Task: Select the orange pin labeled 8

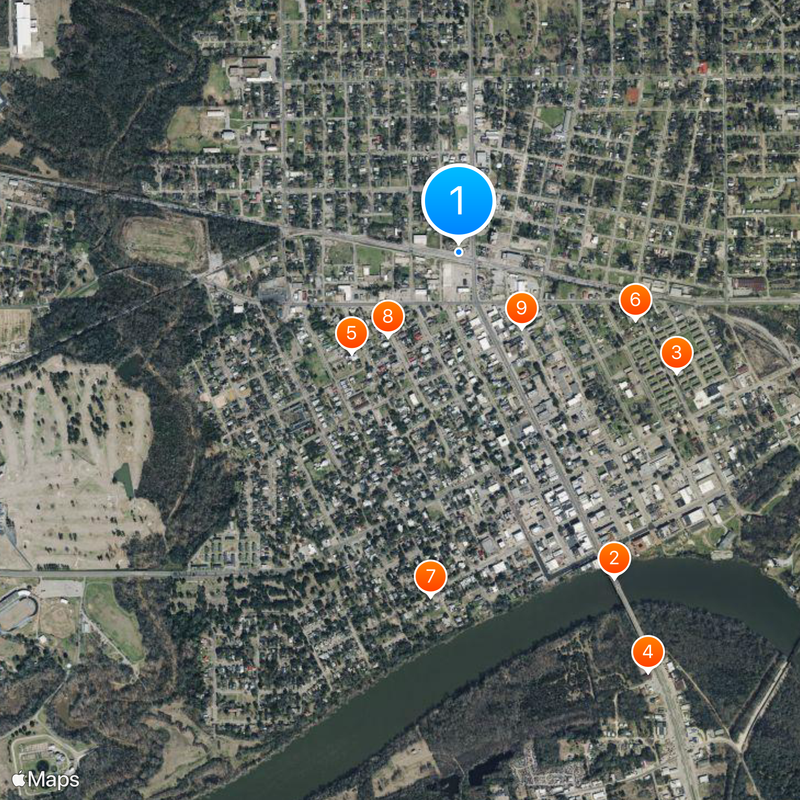Action: (388, 316)
